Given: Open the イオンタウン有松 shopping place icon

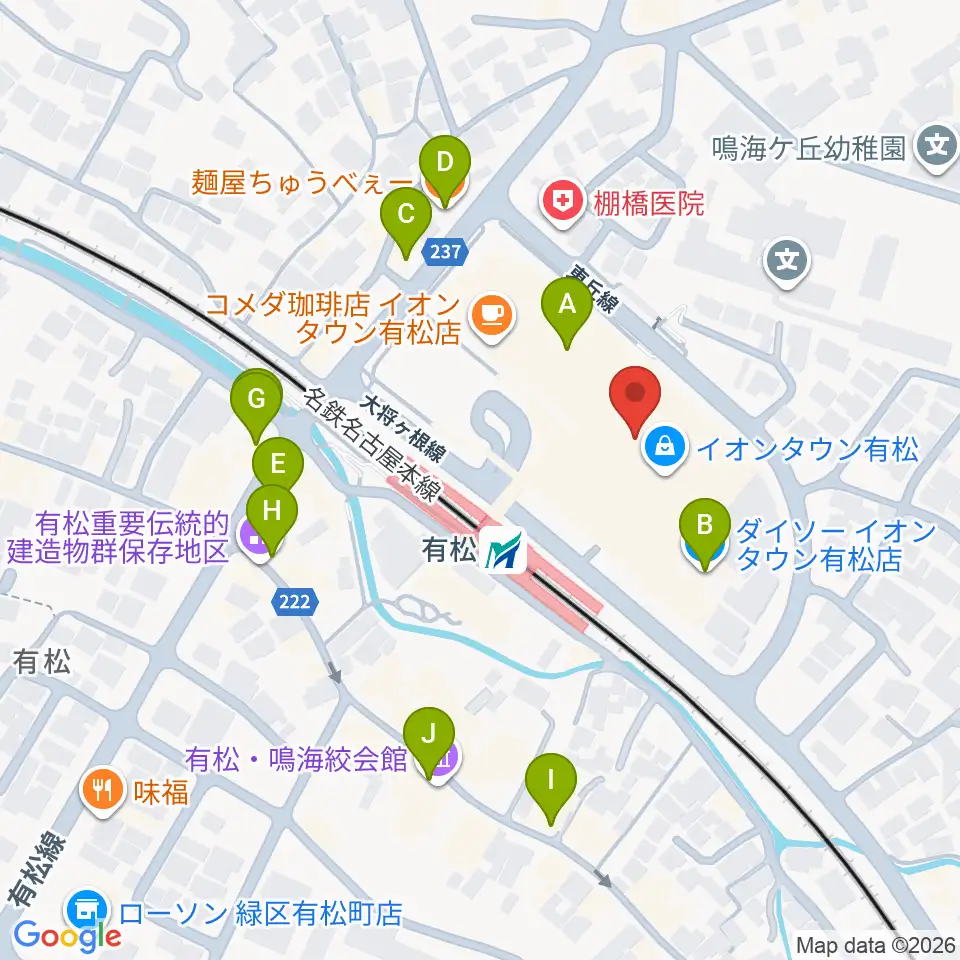Looking at the screenshot, I should pos(665,450).
